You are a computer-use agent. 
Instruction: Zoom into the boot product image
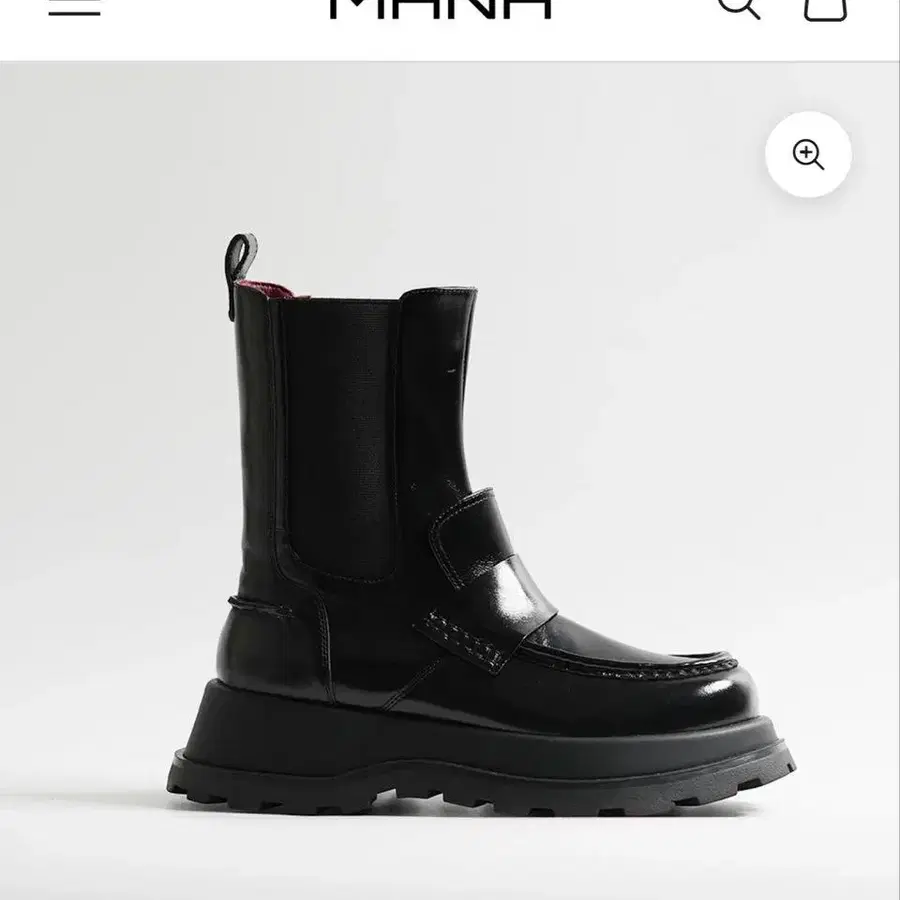click(x=808, y=155)
